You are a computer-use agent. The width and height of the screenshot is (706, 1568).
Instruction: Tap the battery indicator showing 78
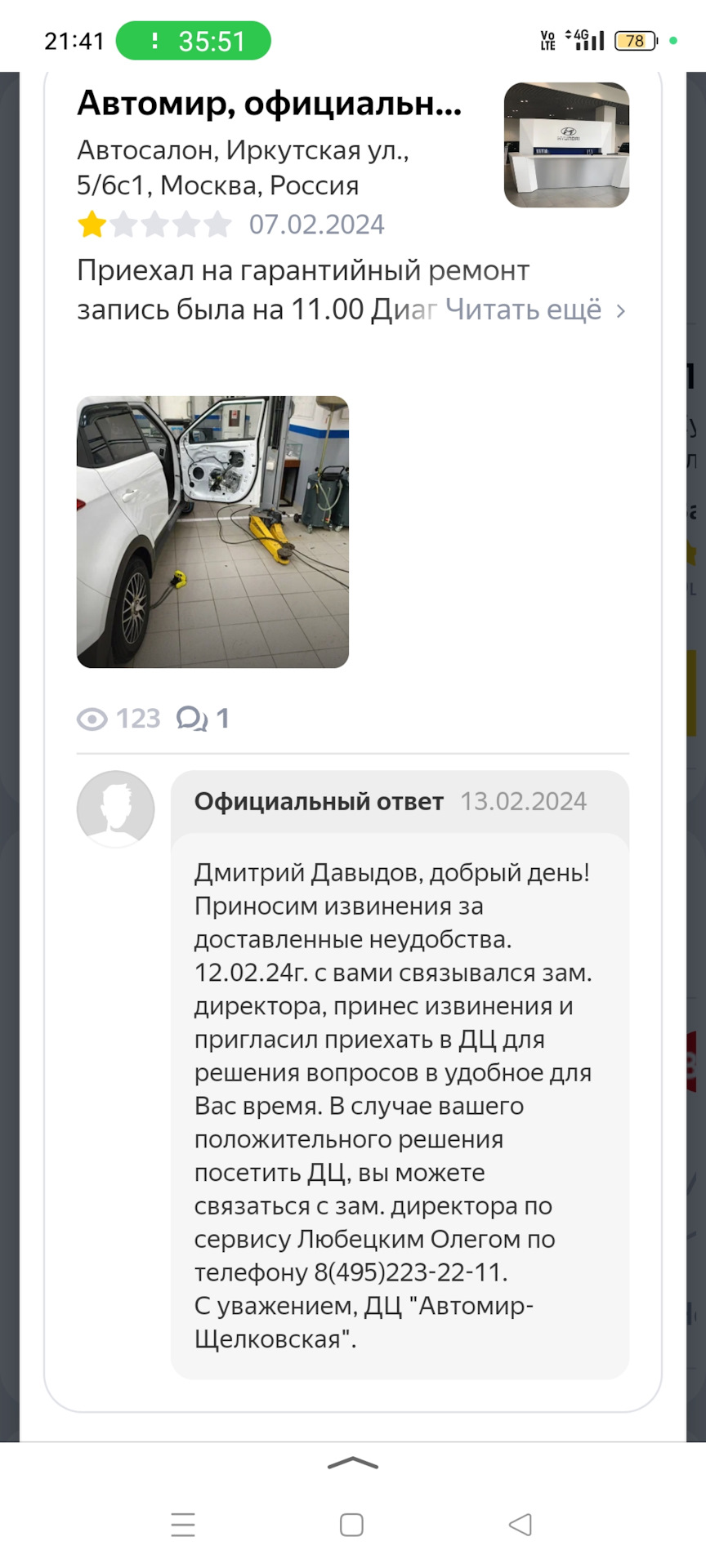[635, 40]
